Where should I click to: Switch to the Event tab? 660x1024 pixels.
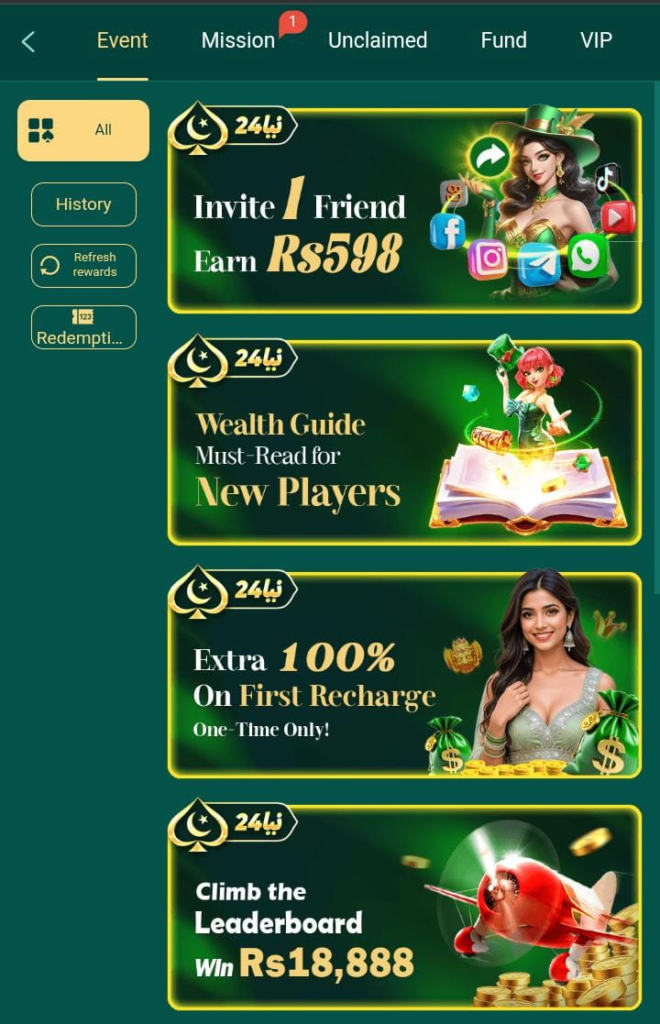122,41
